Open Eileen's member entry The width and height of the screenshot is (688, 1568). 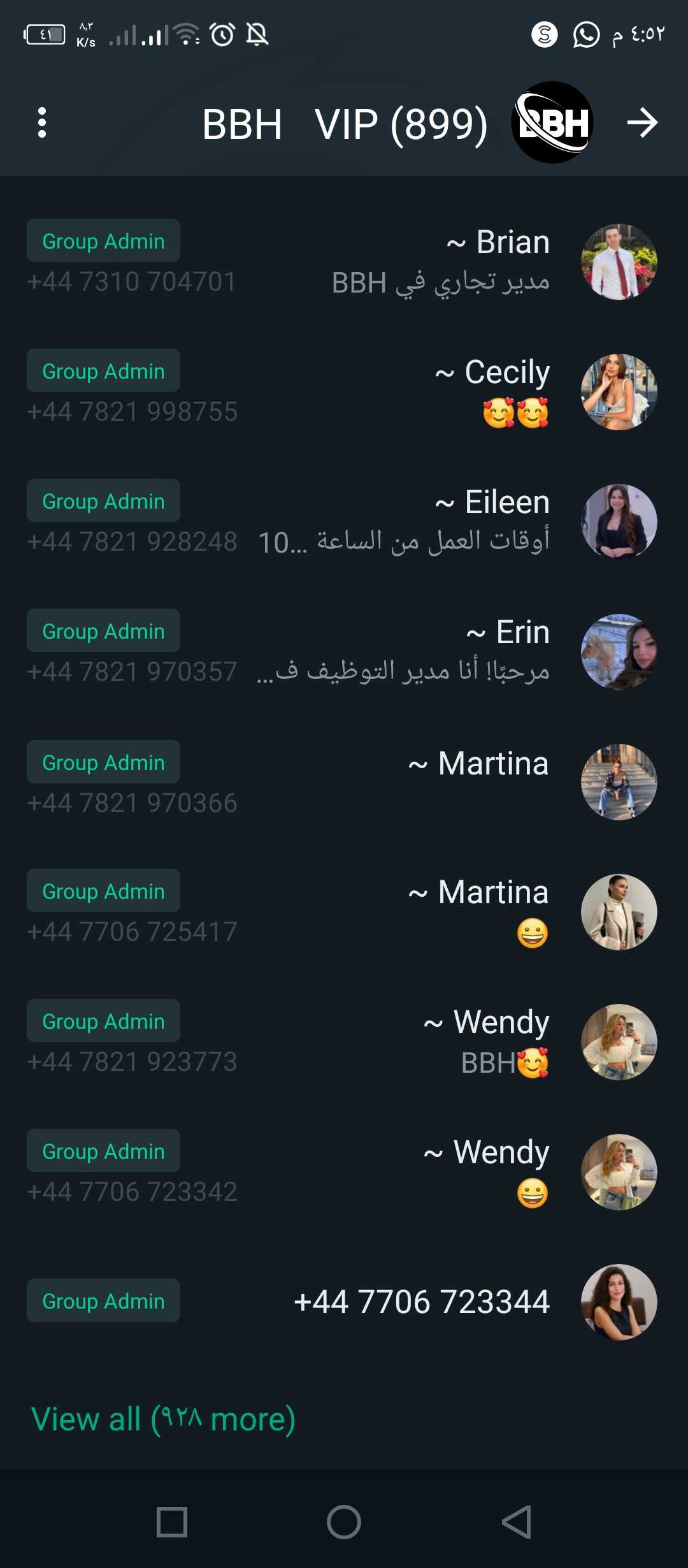click(344, 522)
